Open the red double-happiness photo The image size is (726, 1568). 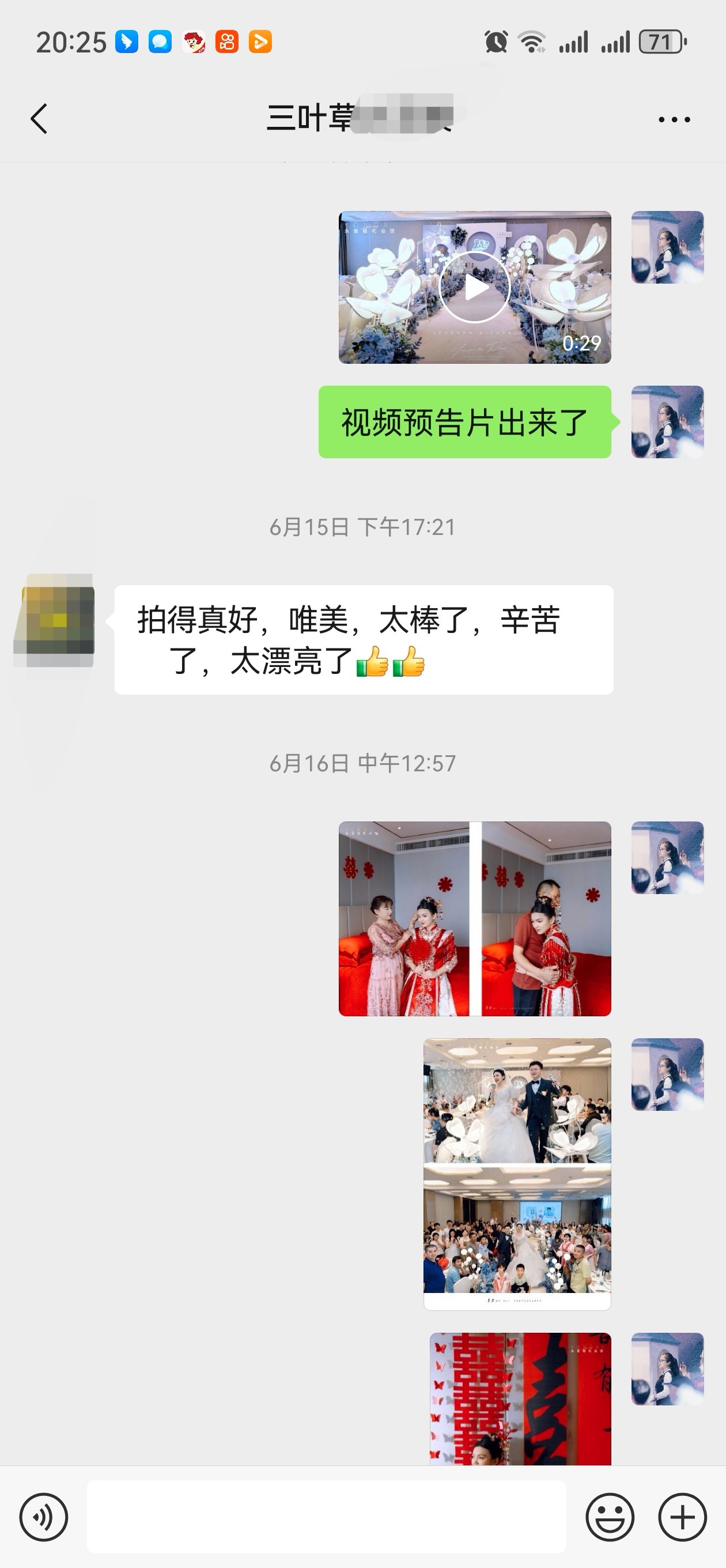pos(520,1398)
